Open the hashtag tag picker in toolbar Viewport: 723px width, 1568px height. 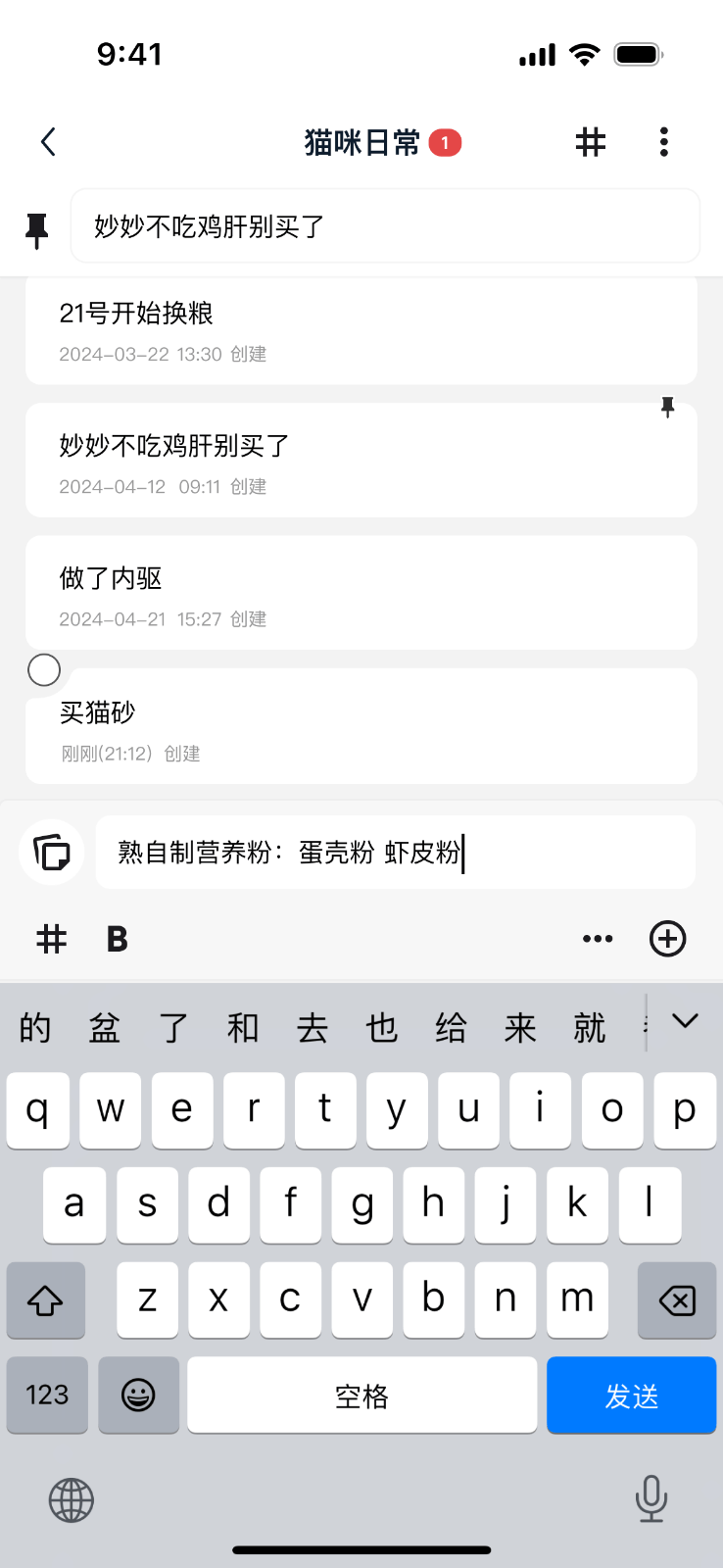(x=51, y=938)
